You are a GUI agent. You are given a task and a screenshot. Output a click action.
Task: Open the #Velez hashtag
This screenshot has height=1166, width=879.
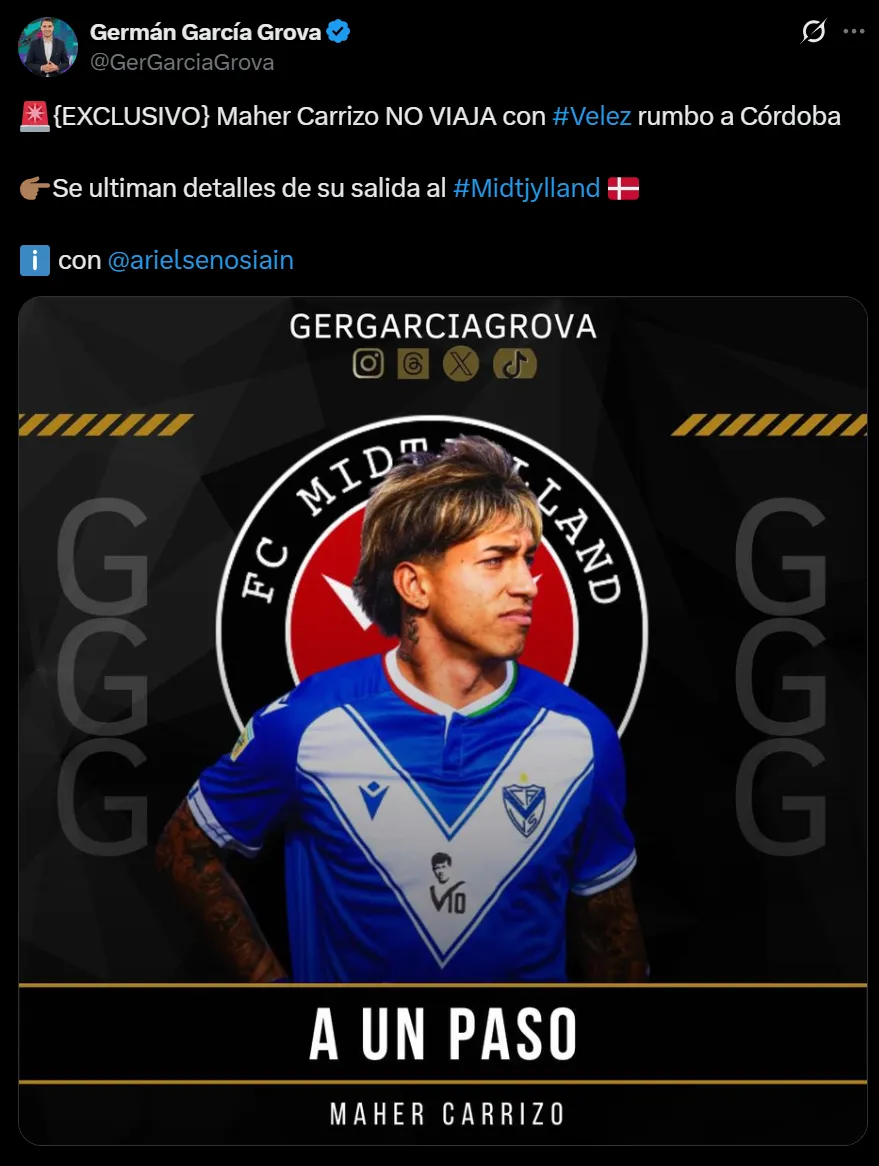591,116
